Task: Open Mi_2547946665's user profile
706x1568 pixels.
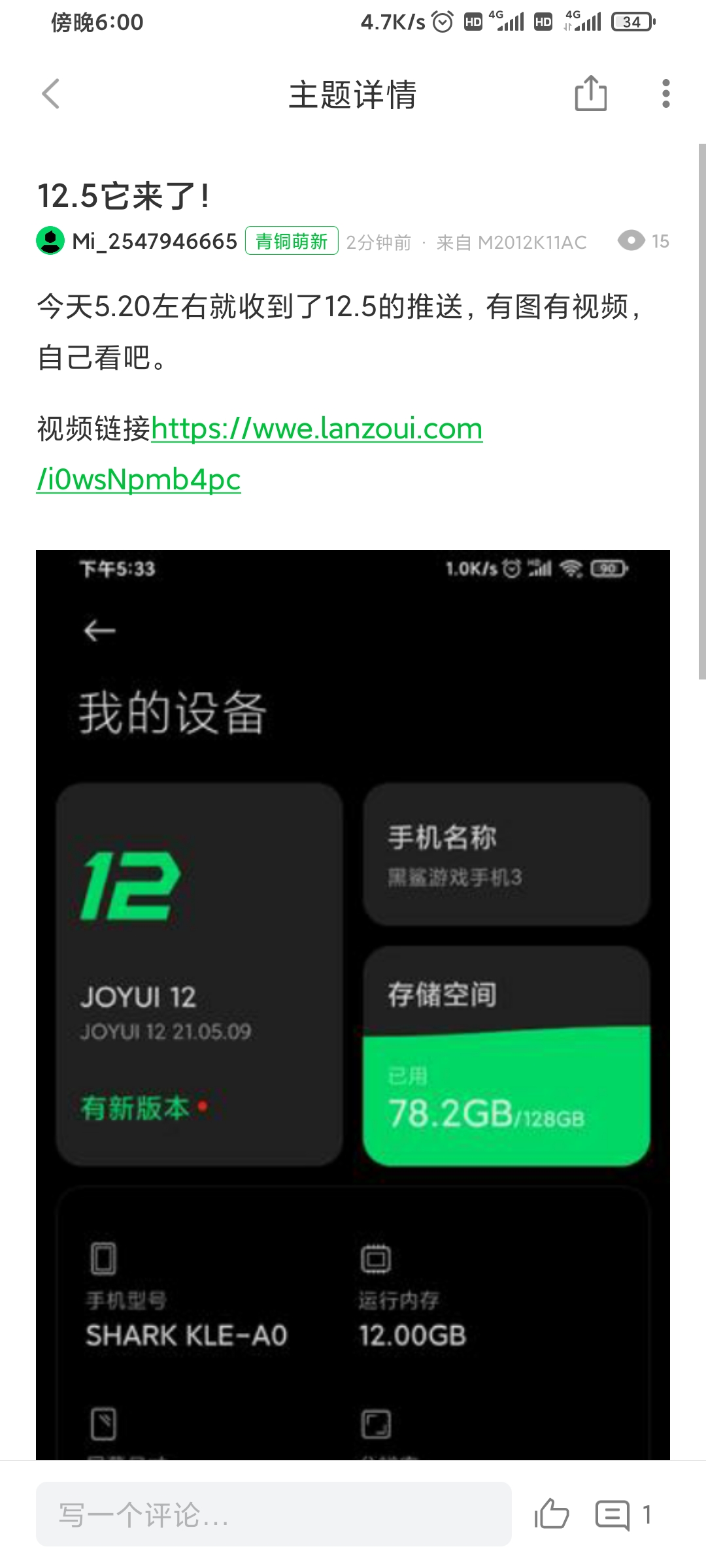Action: click(x=155, y=241)
